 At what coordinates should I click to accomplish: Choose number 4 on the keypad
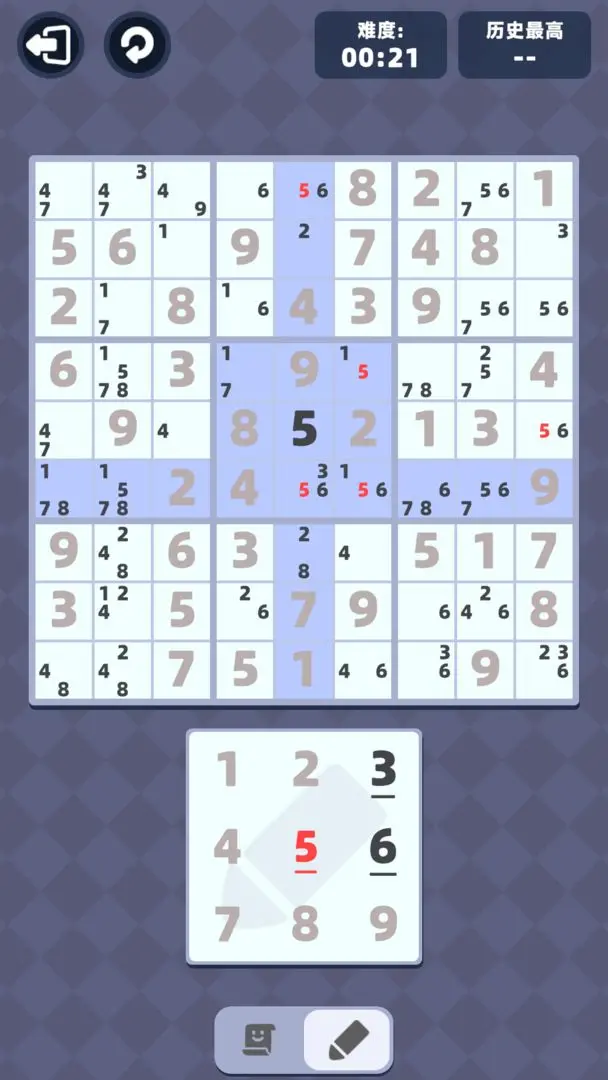[x=227, y=848]
